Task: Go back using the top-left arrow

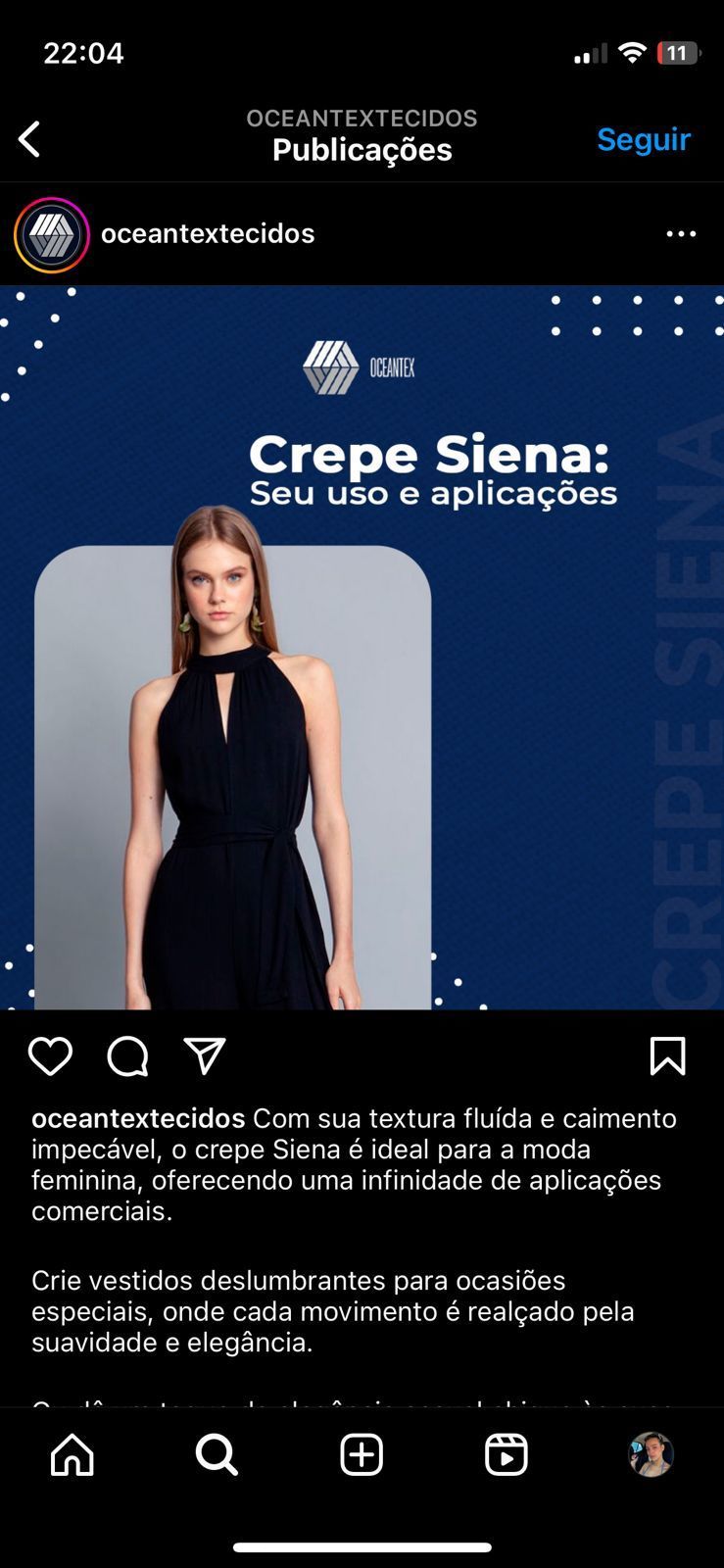Action: pyautogui.click(x=29, y=139)
